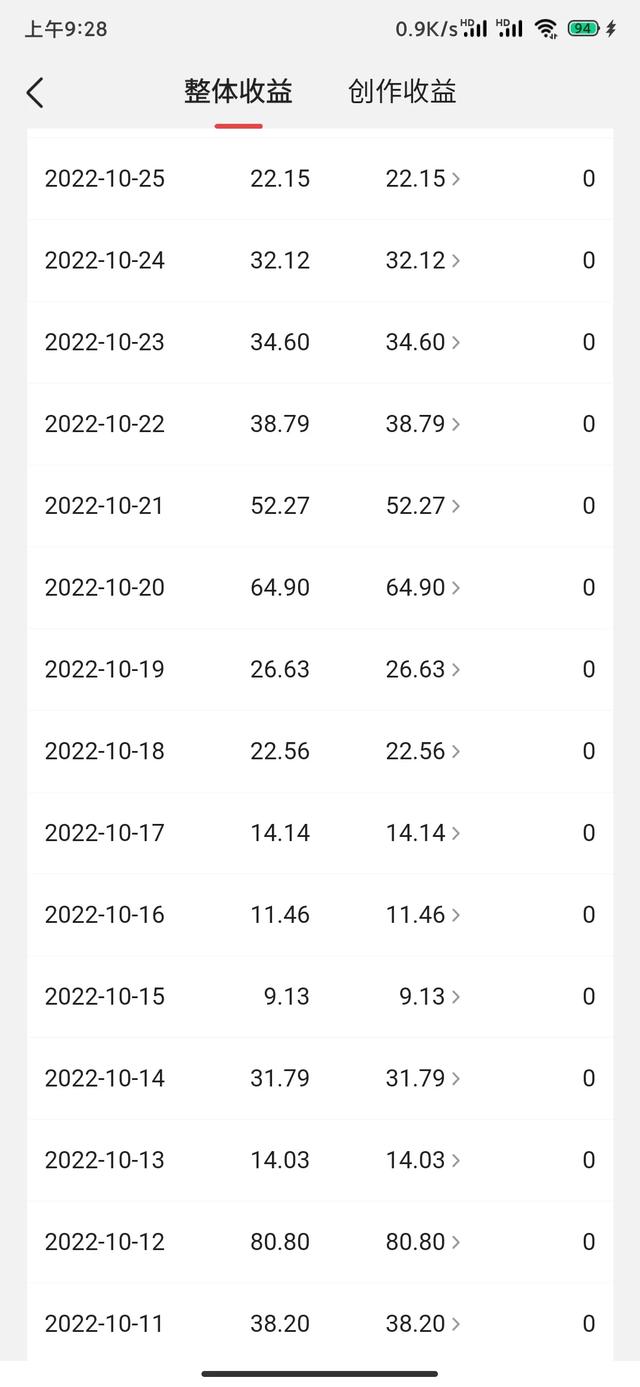Open the 14.14 details for 2022-10-17
This screenshot has width=640, height=1387.
tap(423, 833)
